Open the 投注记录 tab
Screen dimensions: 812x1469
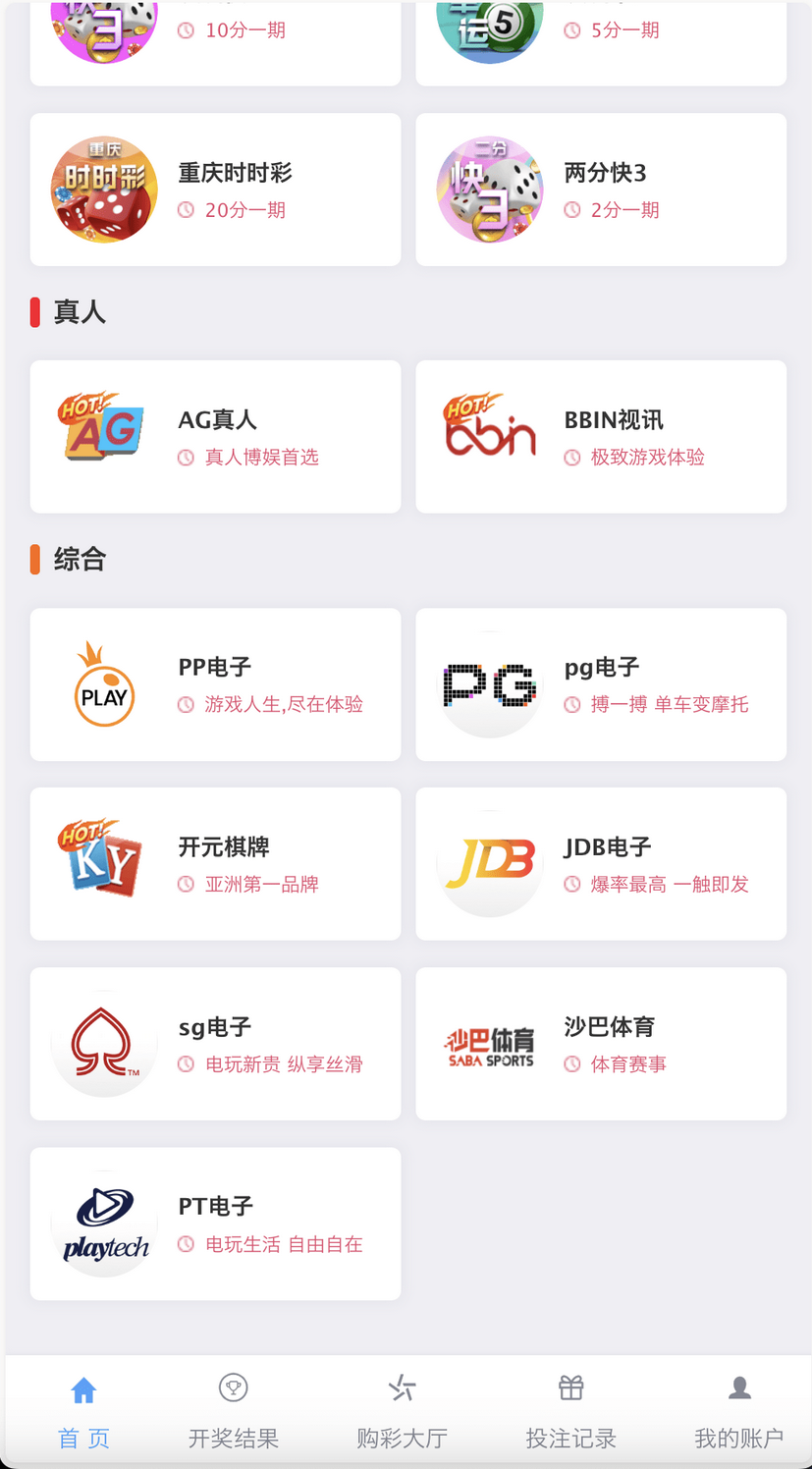click(570, 1412)
